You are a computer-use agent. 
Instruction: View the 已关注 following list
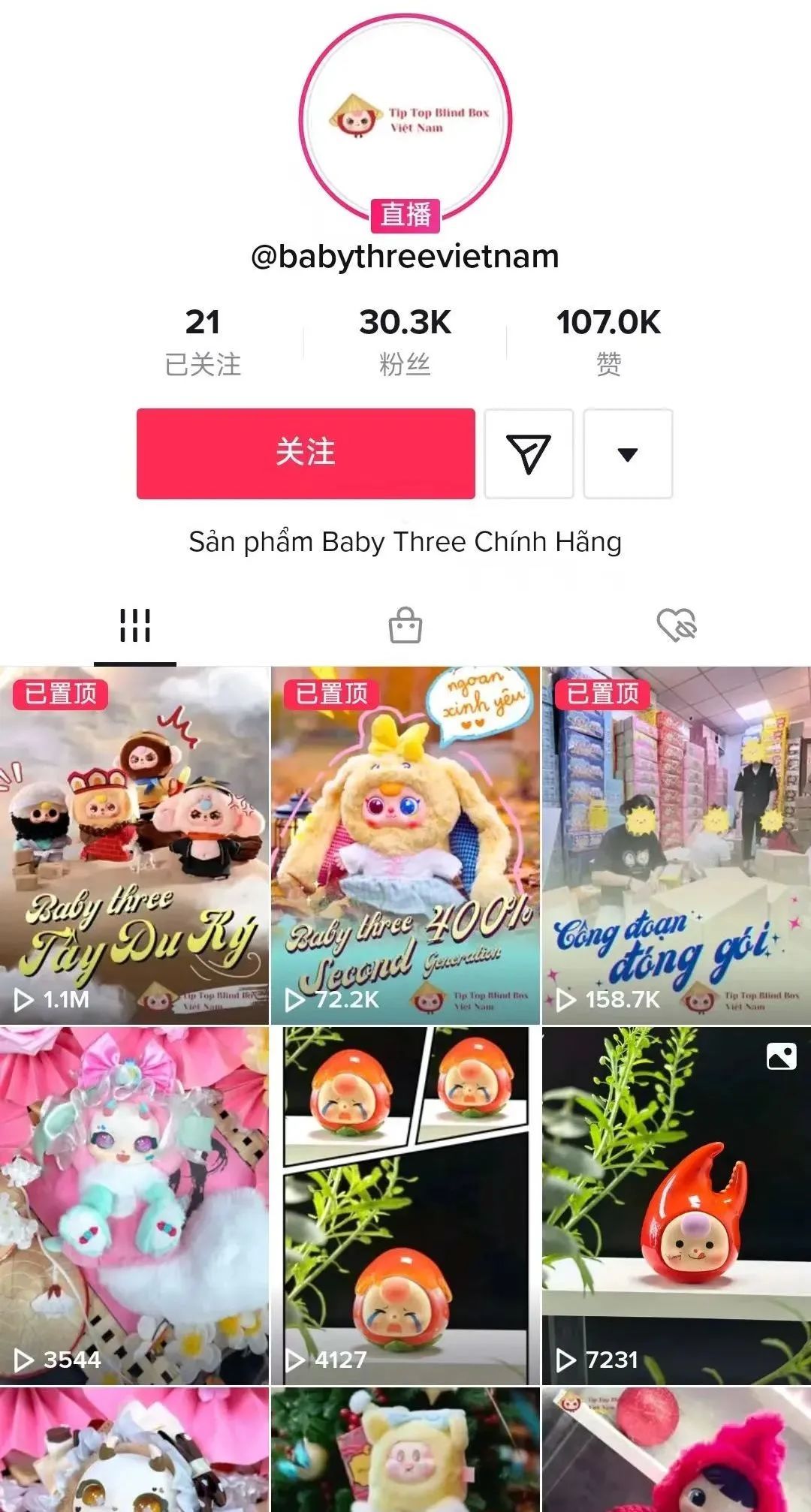click(x=203, y=342)
